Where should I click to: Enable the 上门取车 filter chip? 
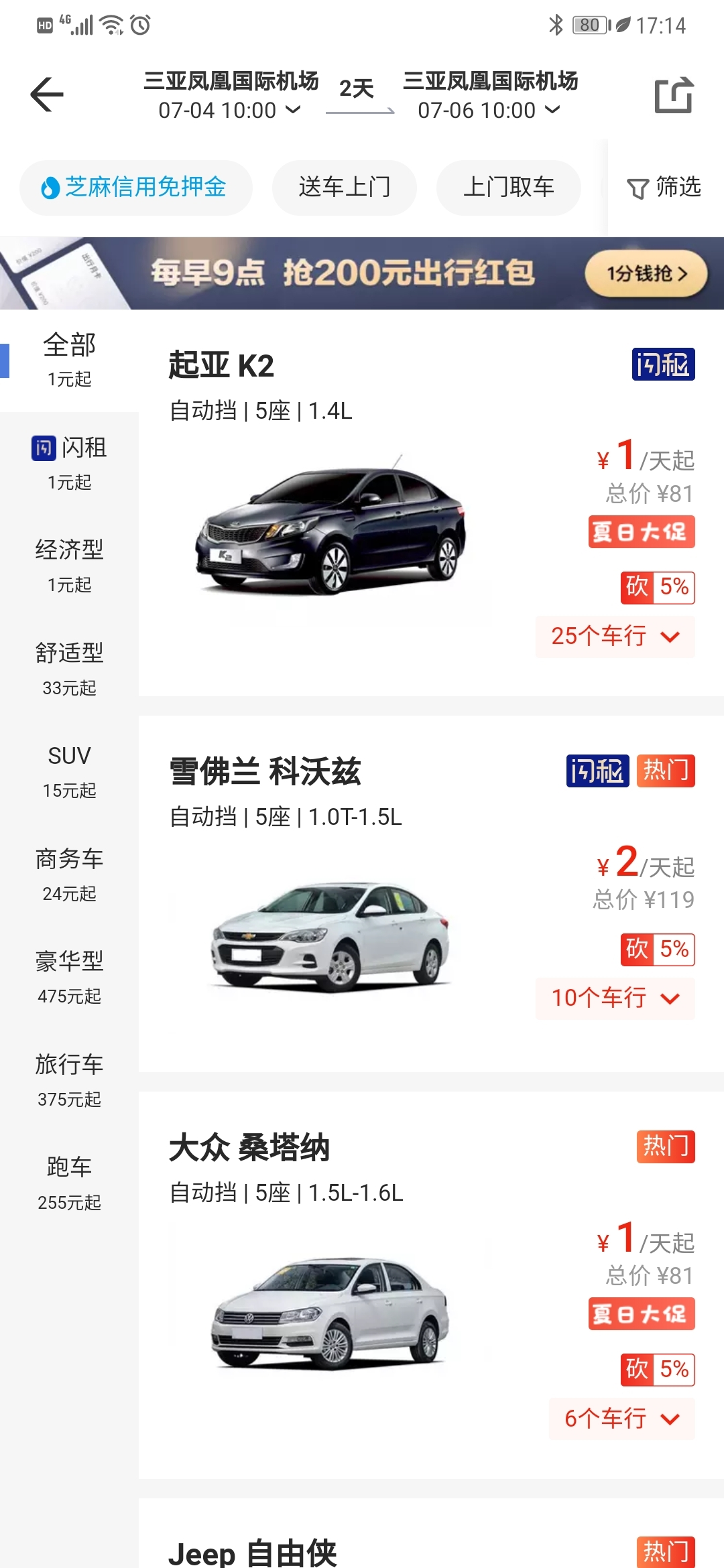508,187
